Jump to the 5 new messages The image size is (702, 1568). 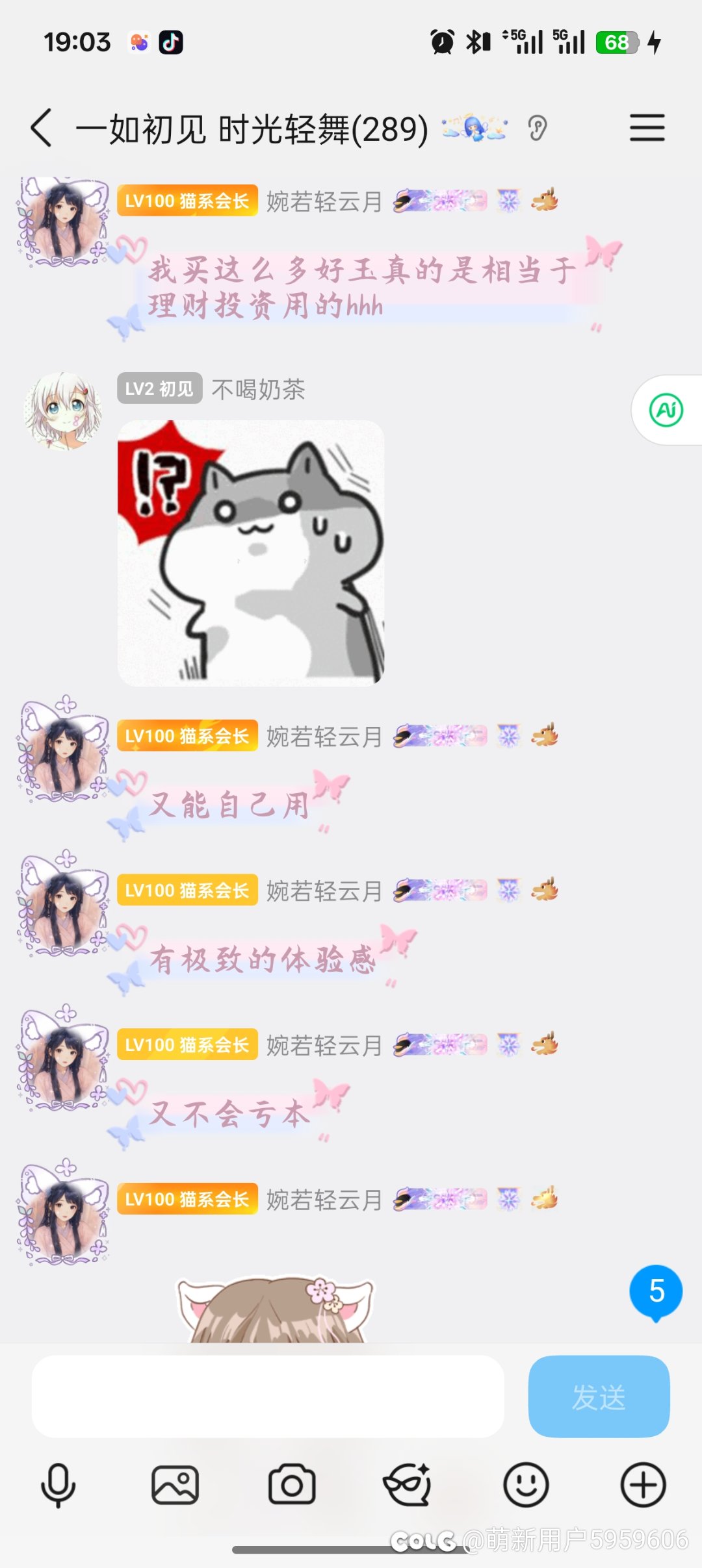(x=656, y=1291)
